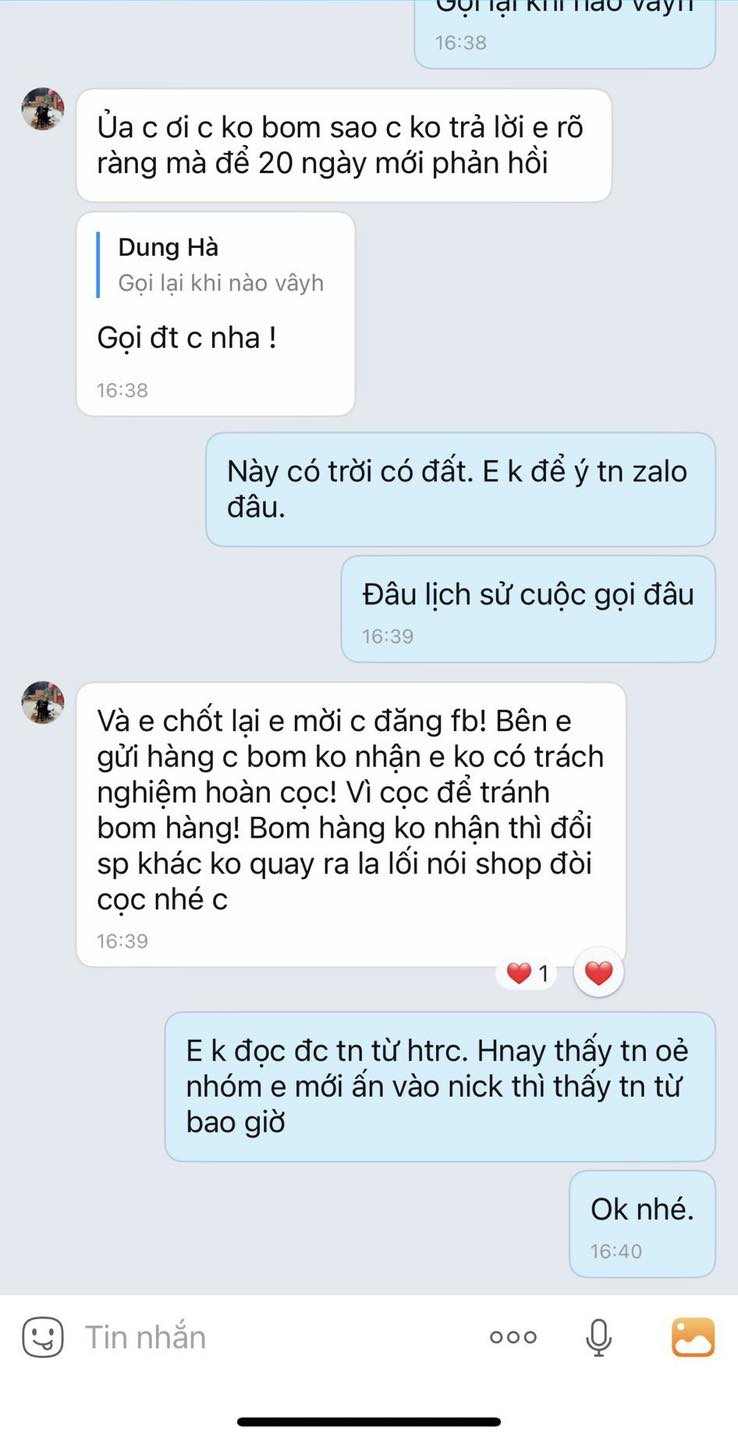Viewport: 738px width, 1440px height.
Task: Open more options three-dot menu
Action: point(513,1337)
